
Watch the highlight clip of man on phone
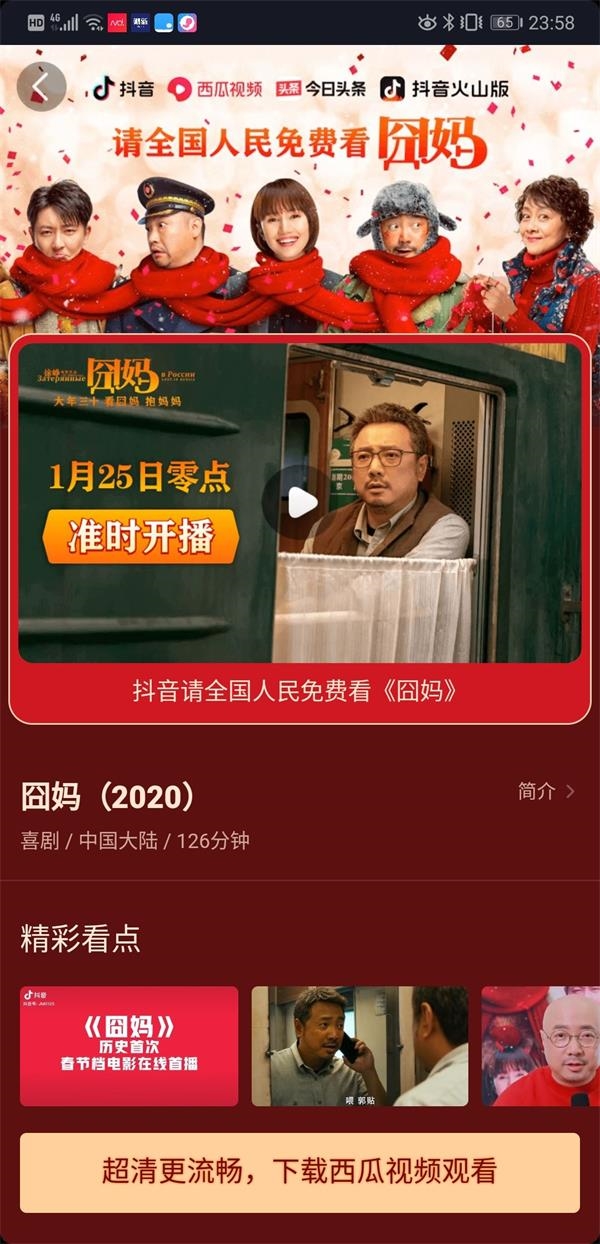pos(360,1046)
